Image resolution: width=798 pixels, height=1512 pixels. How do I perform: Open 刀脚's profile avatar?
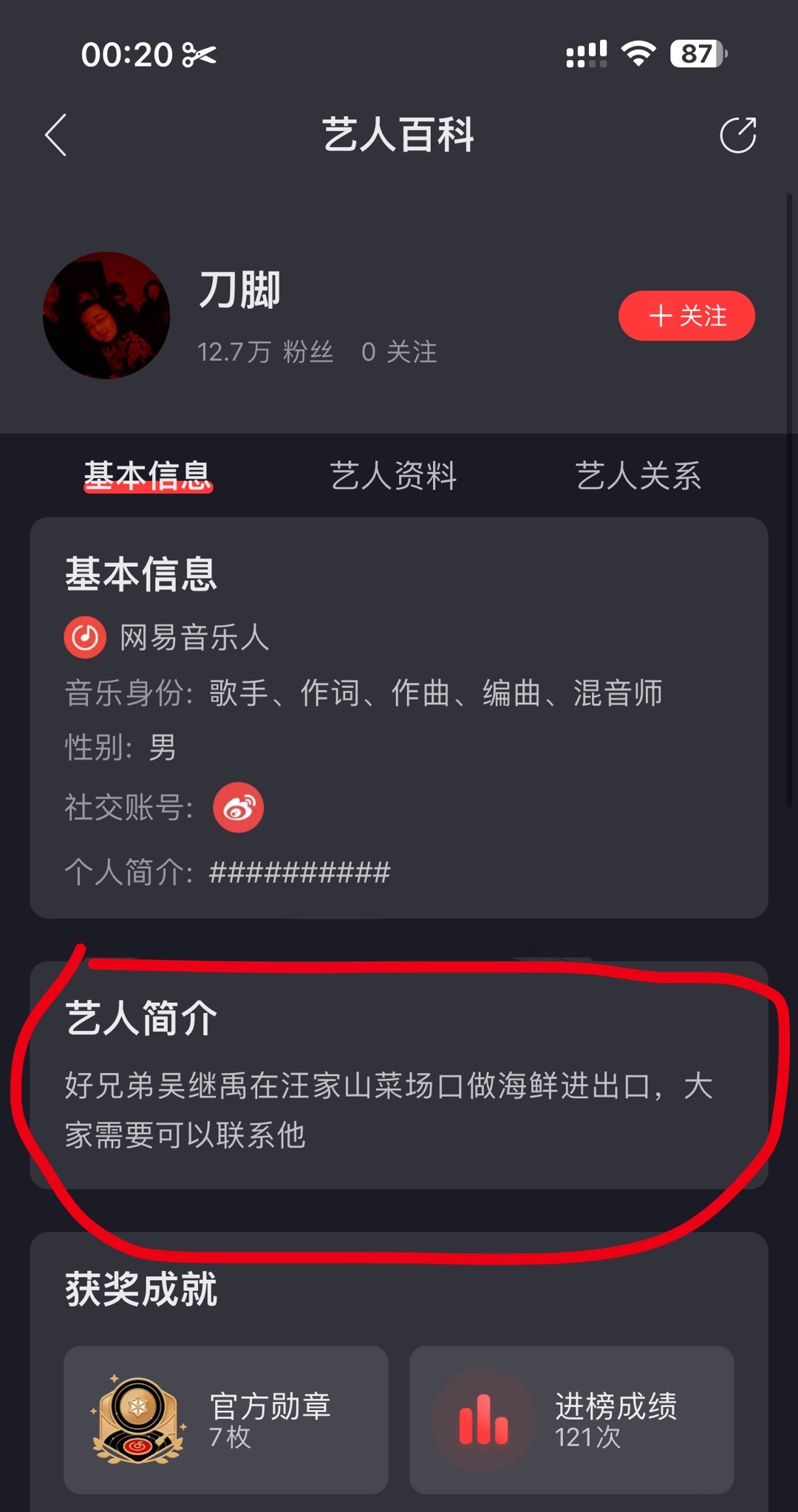click(x=106, y=316)
